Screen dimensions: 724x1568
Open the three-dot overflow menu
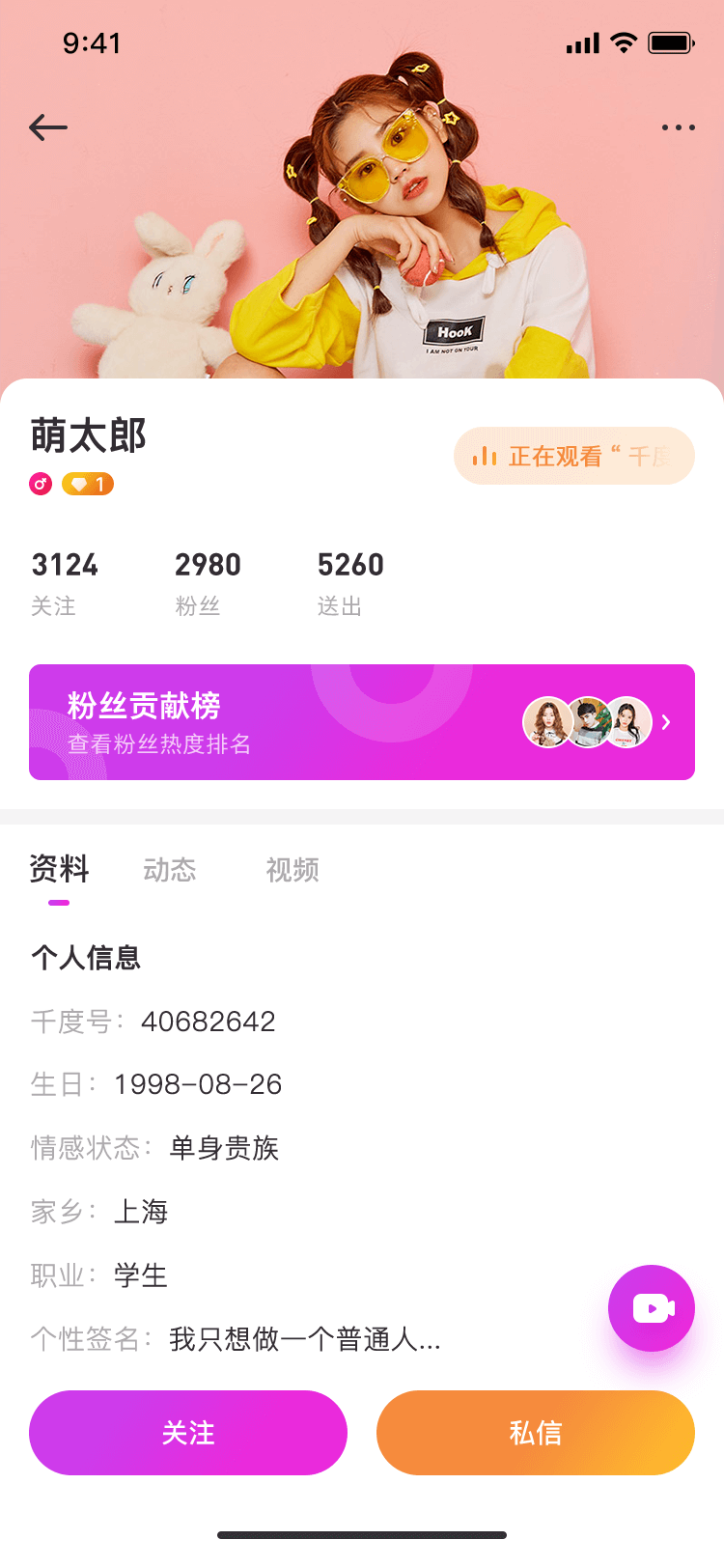678,127
